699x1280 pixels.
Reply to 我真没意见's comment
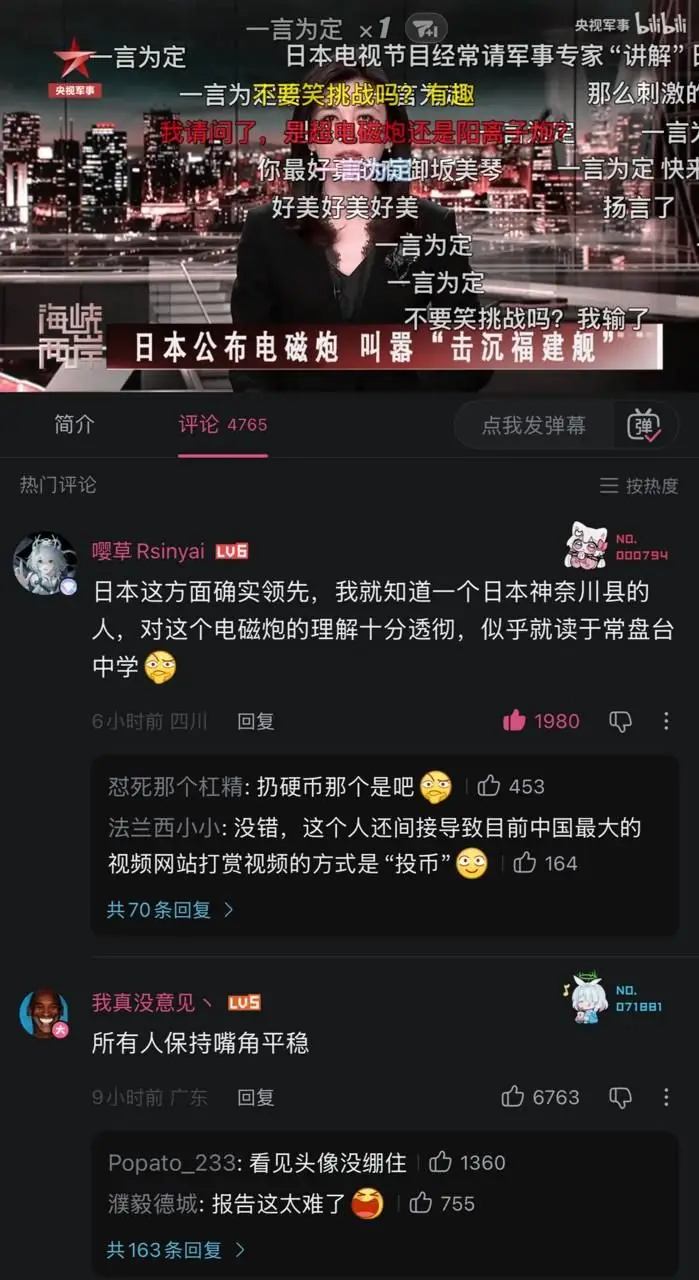pyautogui.click(x=255, y=1097)
